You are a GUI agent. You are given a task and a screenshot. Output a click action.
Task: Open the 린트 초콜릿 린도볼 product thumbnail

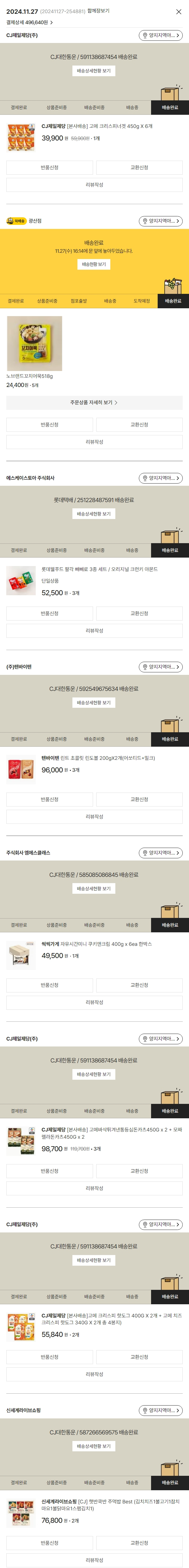tap(21, 769)
